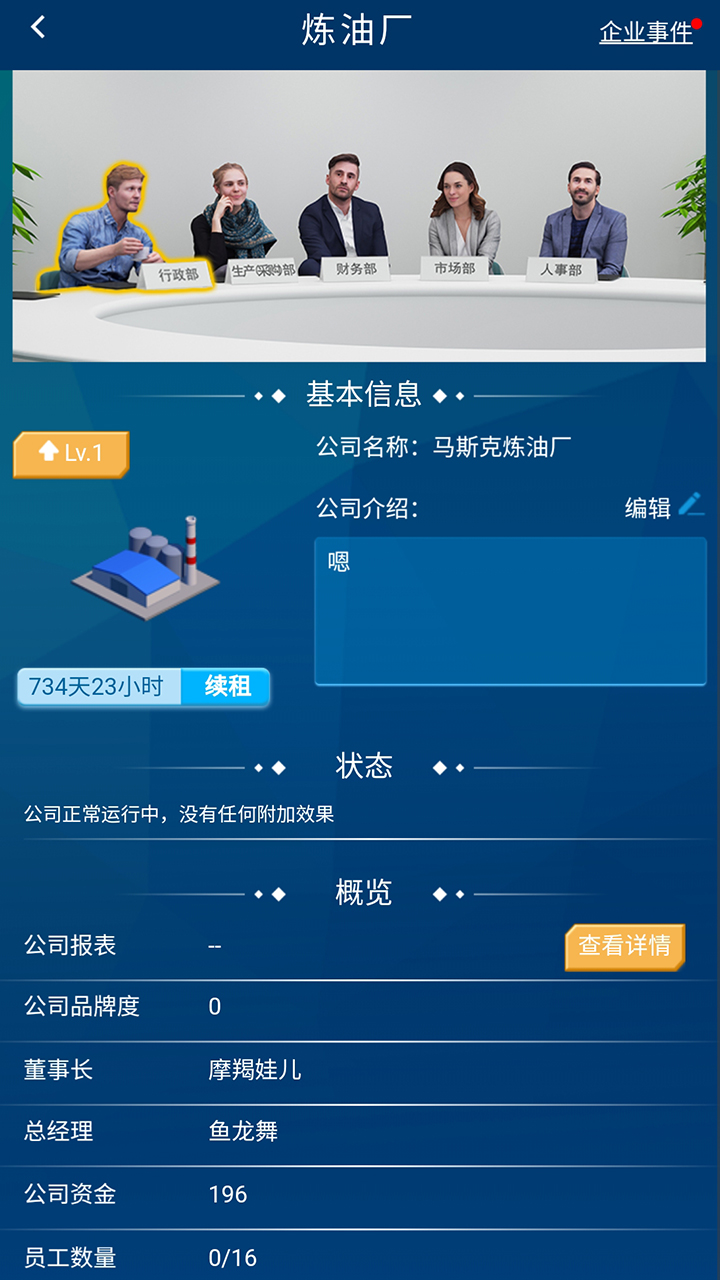This screenshot has height=1280, width=720.
Task: Tap the company intro text box
Action: (x=510, y=611)
